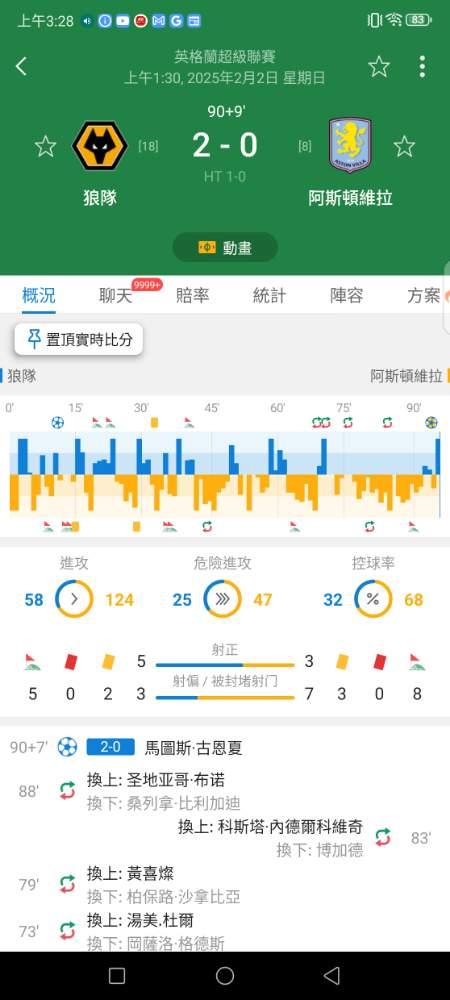
Task: Favorite this match with the header star
Action: [x=379, y=66]
